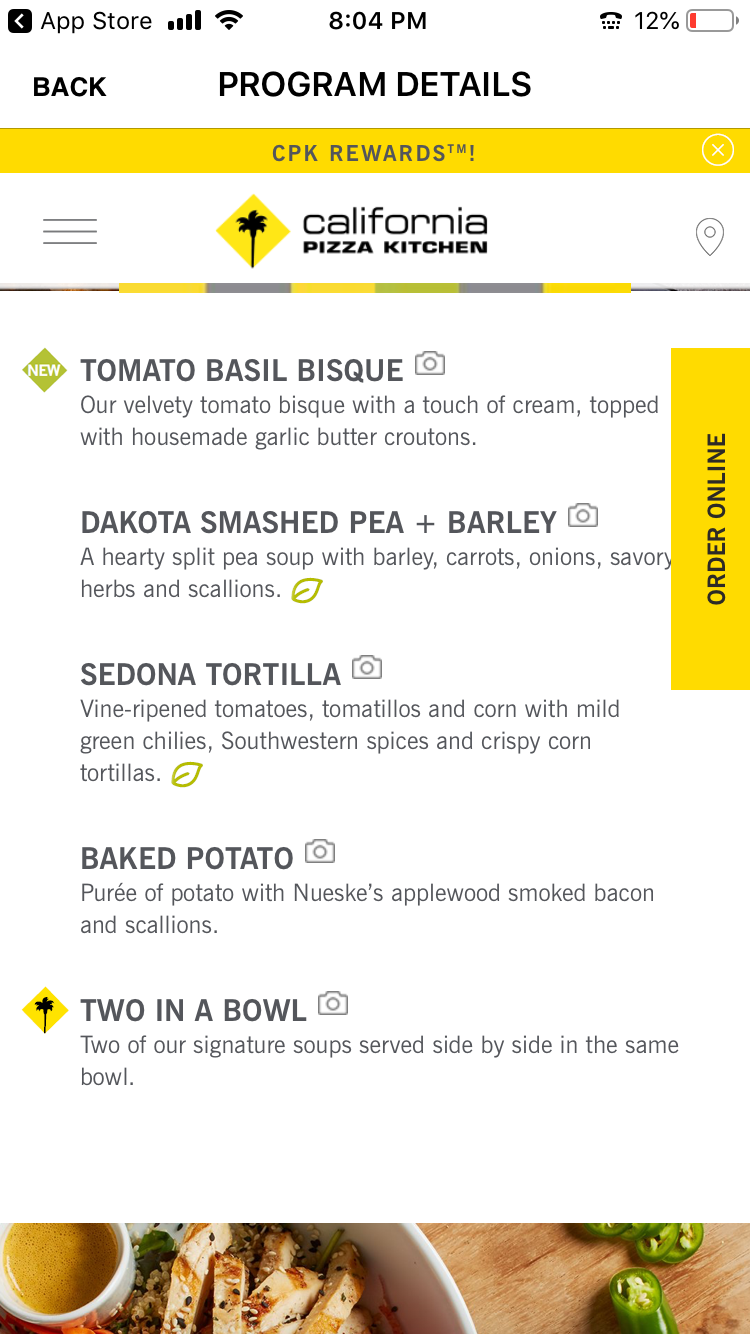View photo of Sedona Tortilla
Viewport: 750px width, 1334px height.
click(x=367, y=668)
